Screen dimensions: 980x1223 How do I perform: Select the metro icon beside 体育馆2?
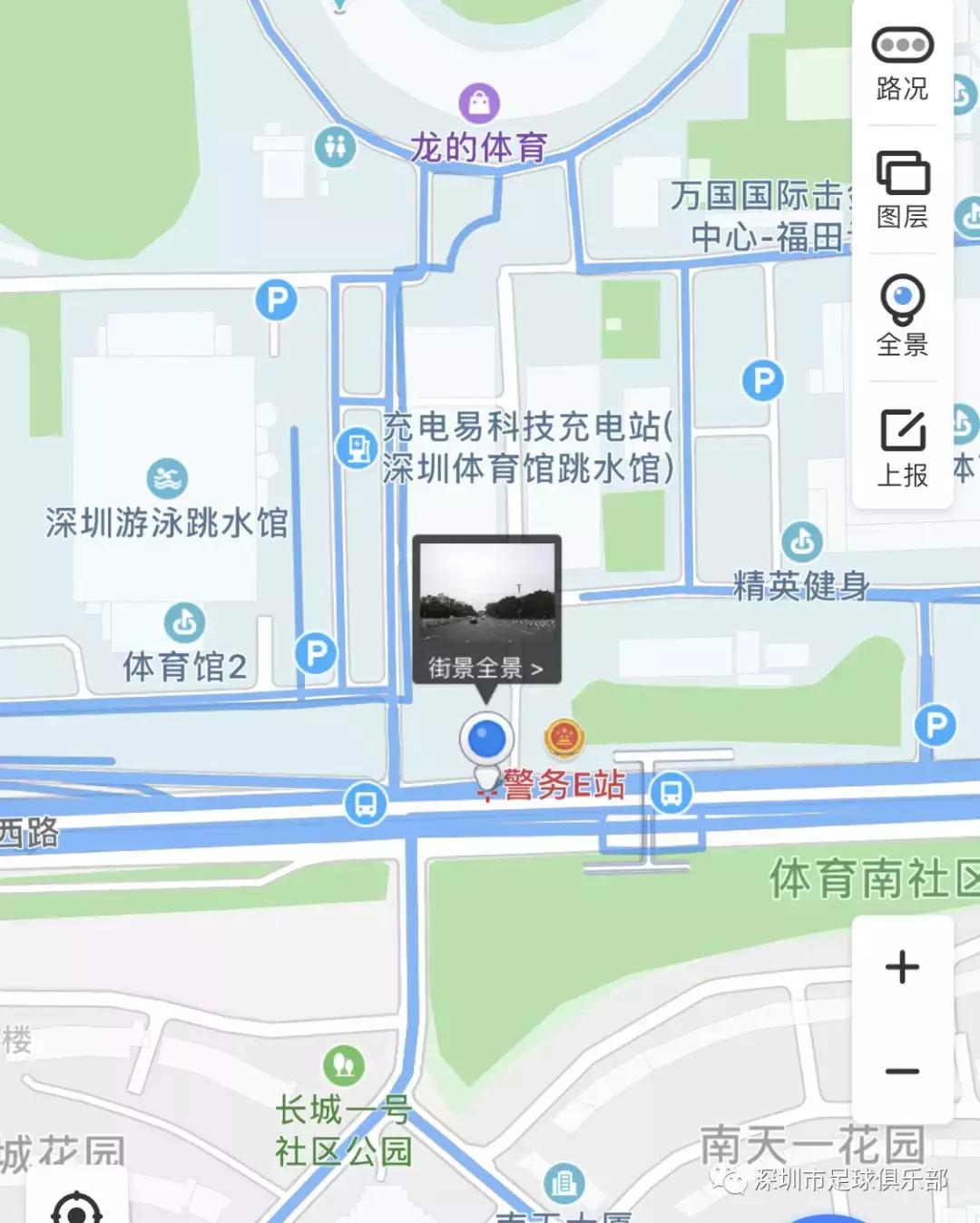[x=185, y=623]
